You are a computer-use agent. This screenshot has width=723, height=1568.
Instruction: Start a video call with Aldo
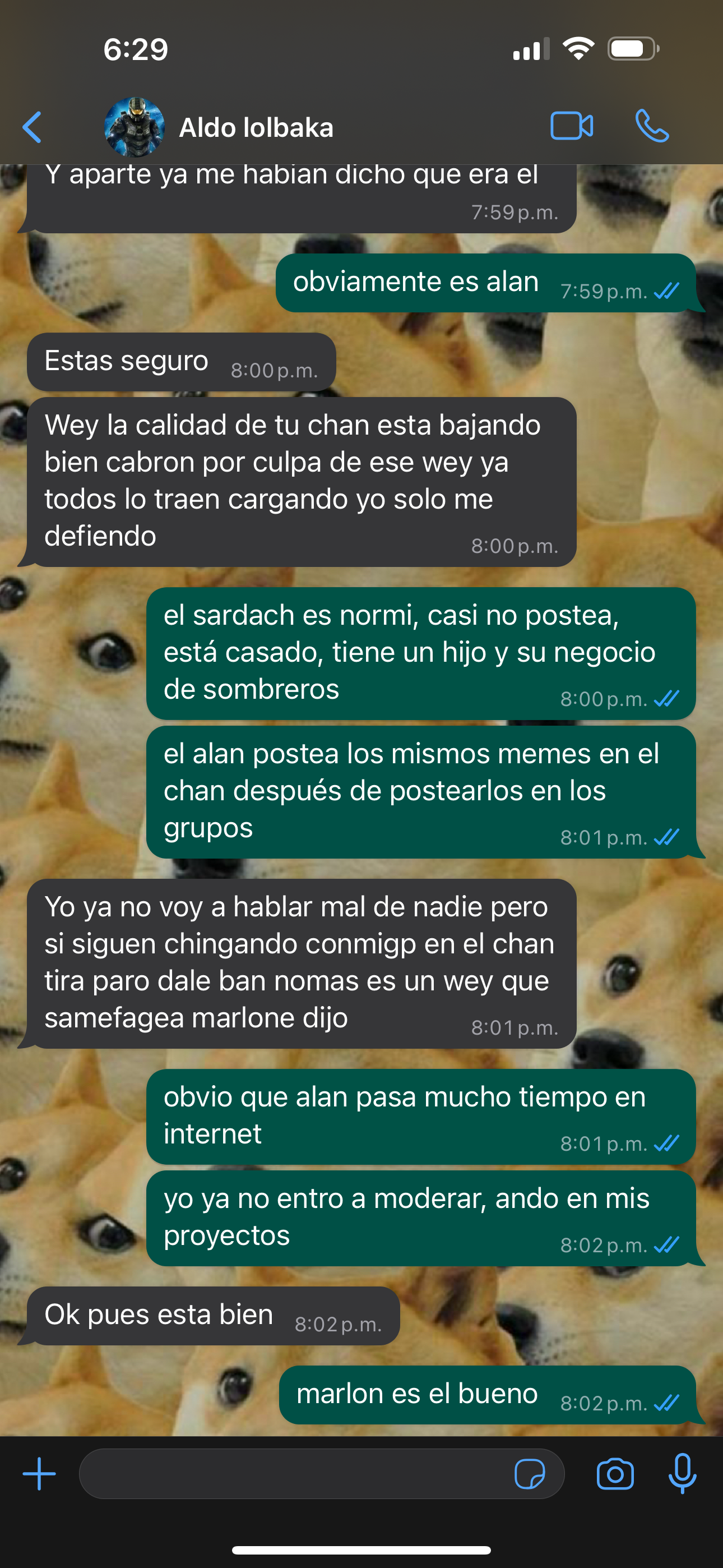click(x=572, y=126)
